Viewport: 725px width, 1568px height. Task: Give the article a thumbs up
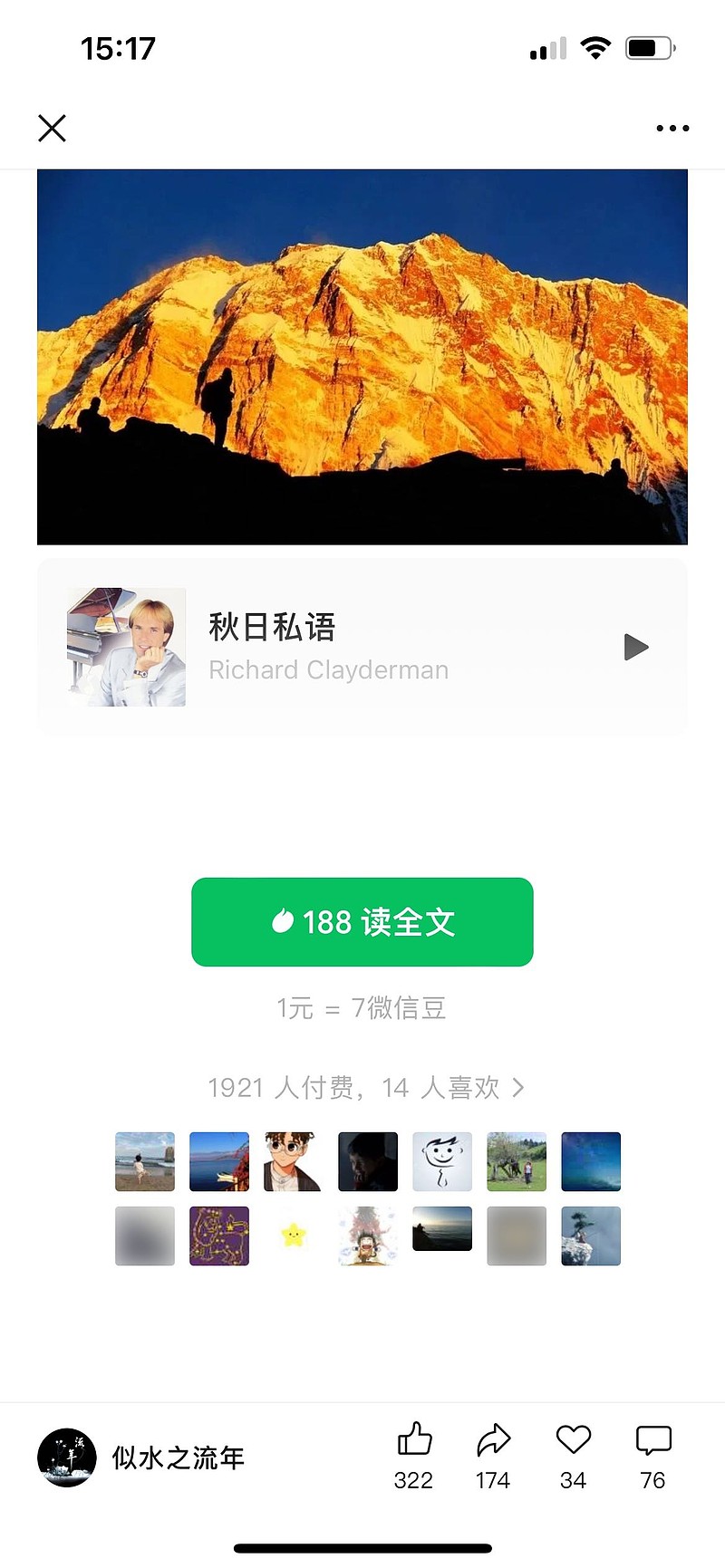click(x=414, y=1457)
